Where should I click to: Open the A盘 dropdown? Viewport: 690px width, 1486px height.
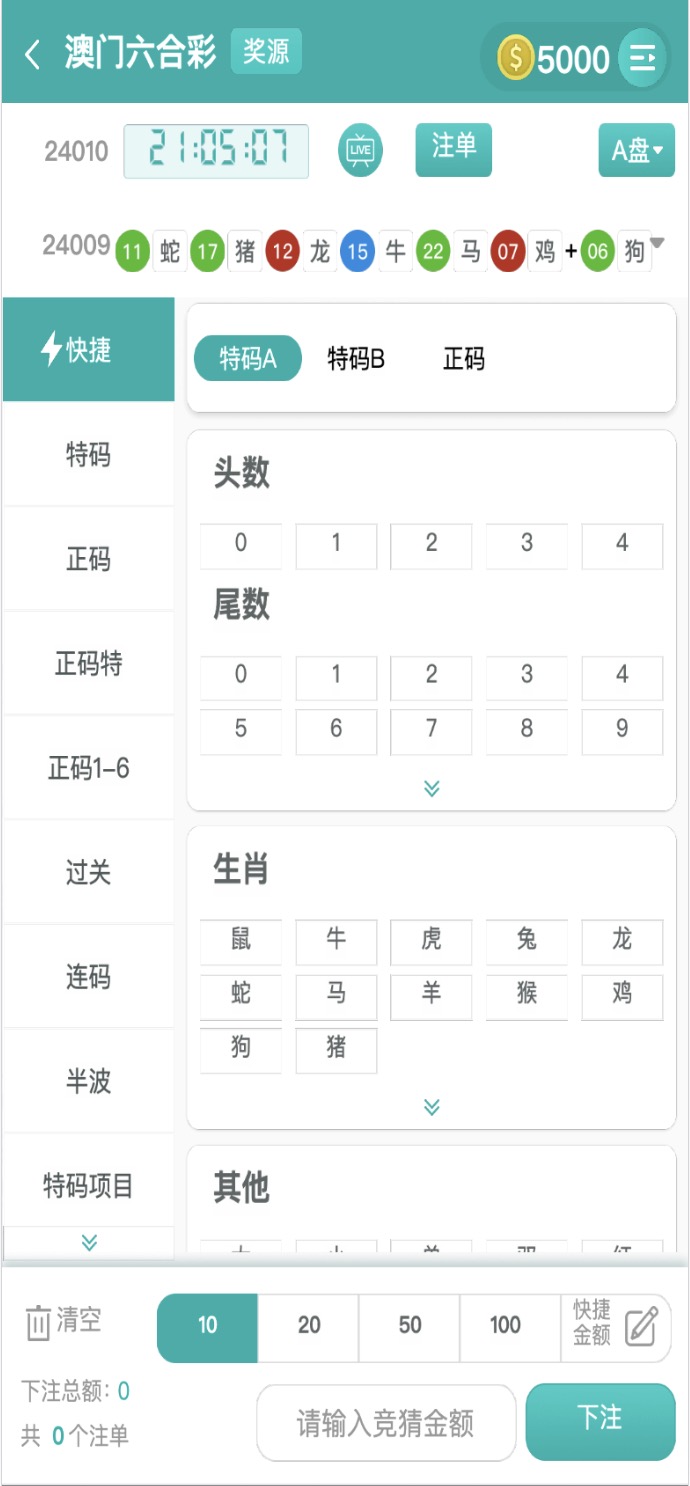tap(636, 151)
